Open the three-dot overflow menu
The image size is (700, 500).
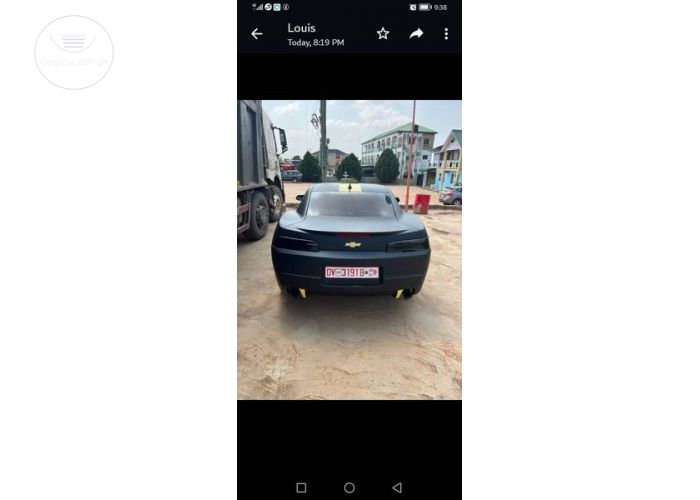[446, 34]
